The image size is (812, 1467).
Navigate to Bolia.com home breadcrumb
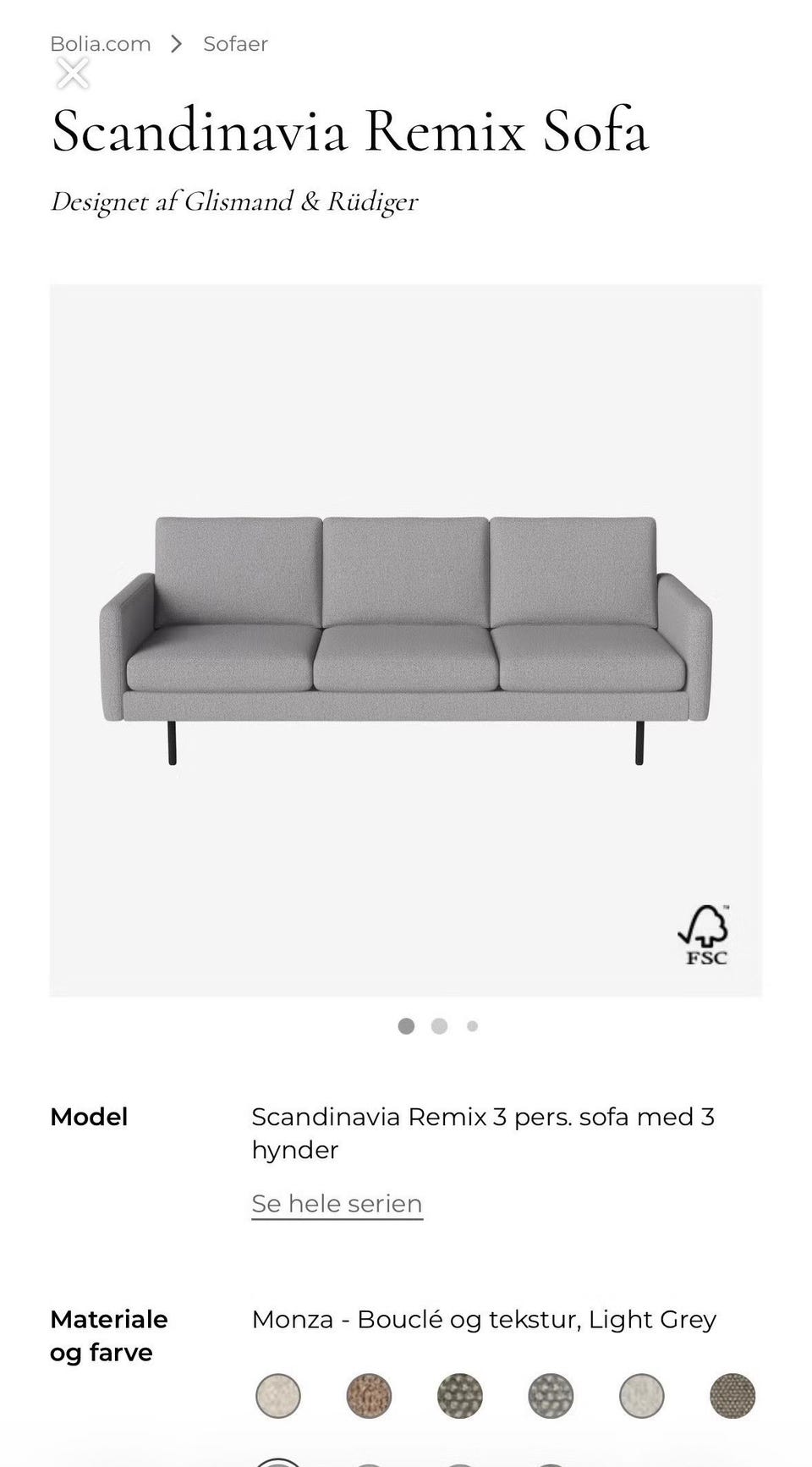100,43
